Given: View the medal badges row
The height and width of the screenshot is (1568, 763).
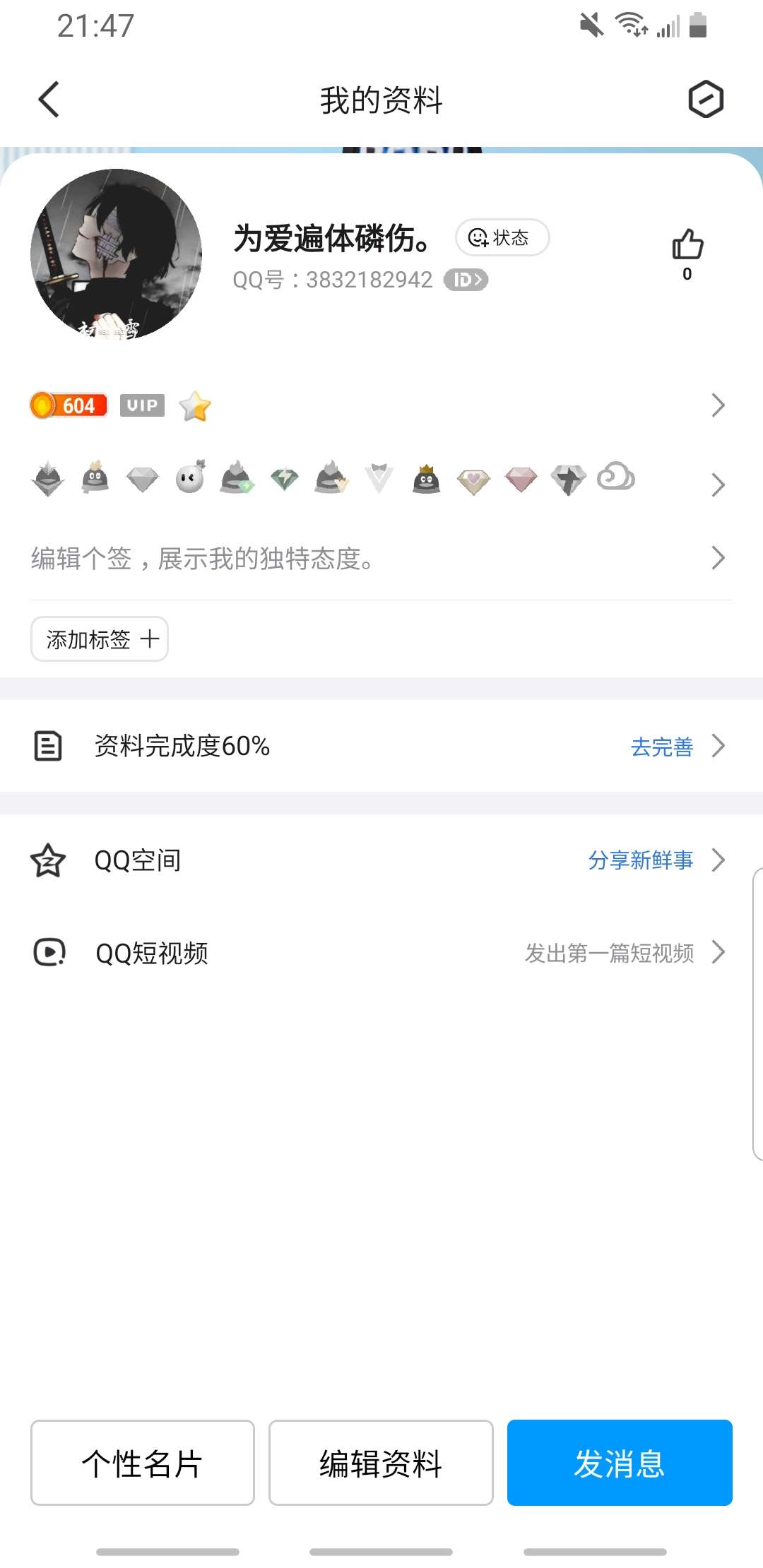Looking at the screenshot, I should point(381,480).
